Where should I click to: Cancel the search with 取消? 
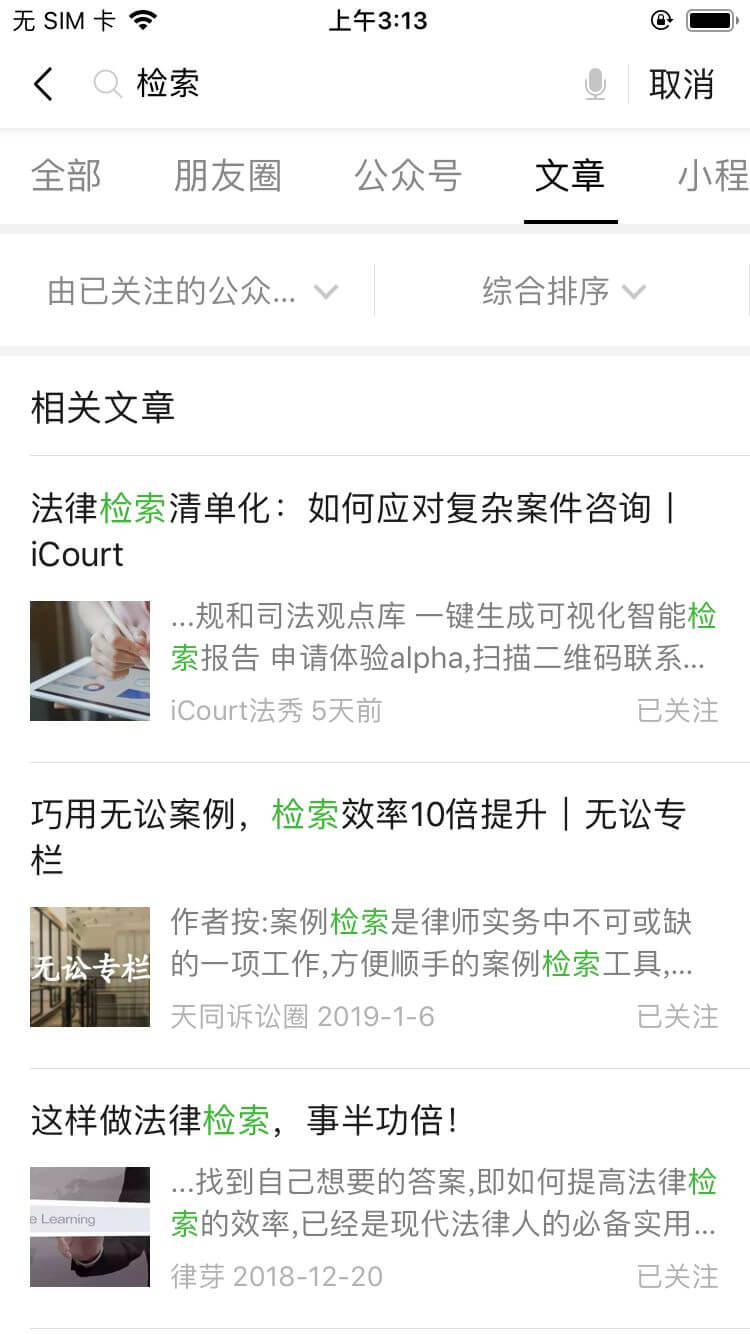[682, 85]
